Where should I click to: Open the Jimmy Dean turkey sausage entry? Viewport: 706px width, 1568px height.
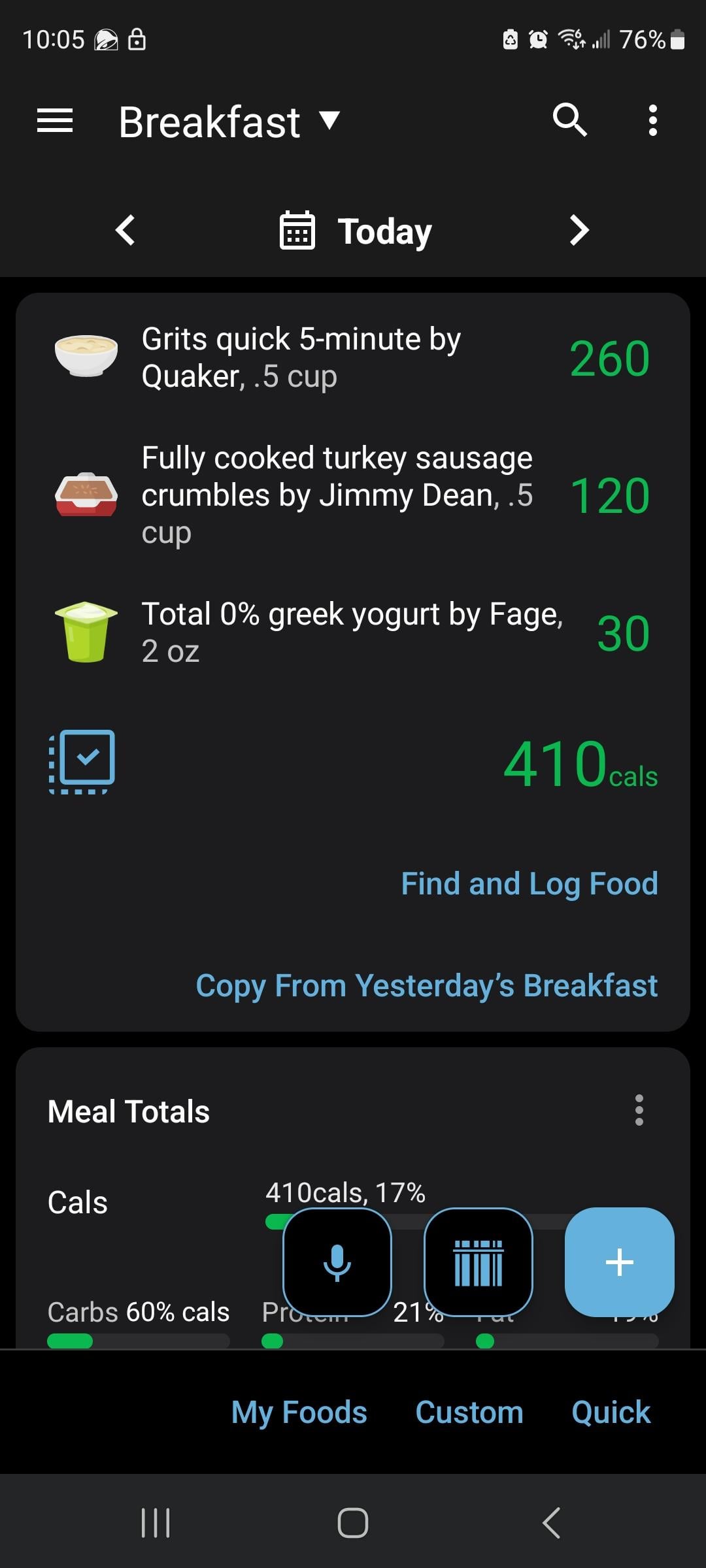point(353,495)
